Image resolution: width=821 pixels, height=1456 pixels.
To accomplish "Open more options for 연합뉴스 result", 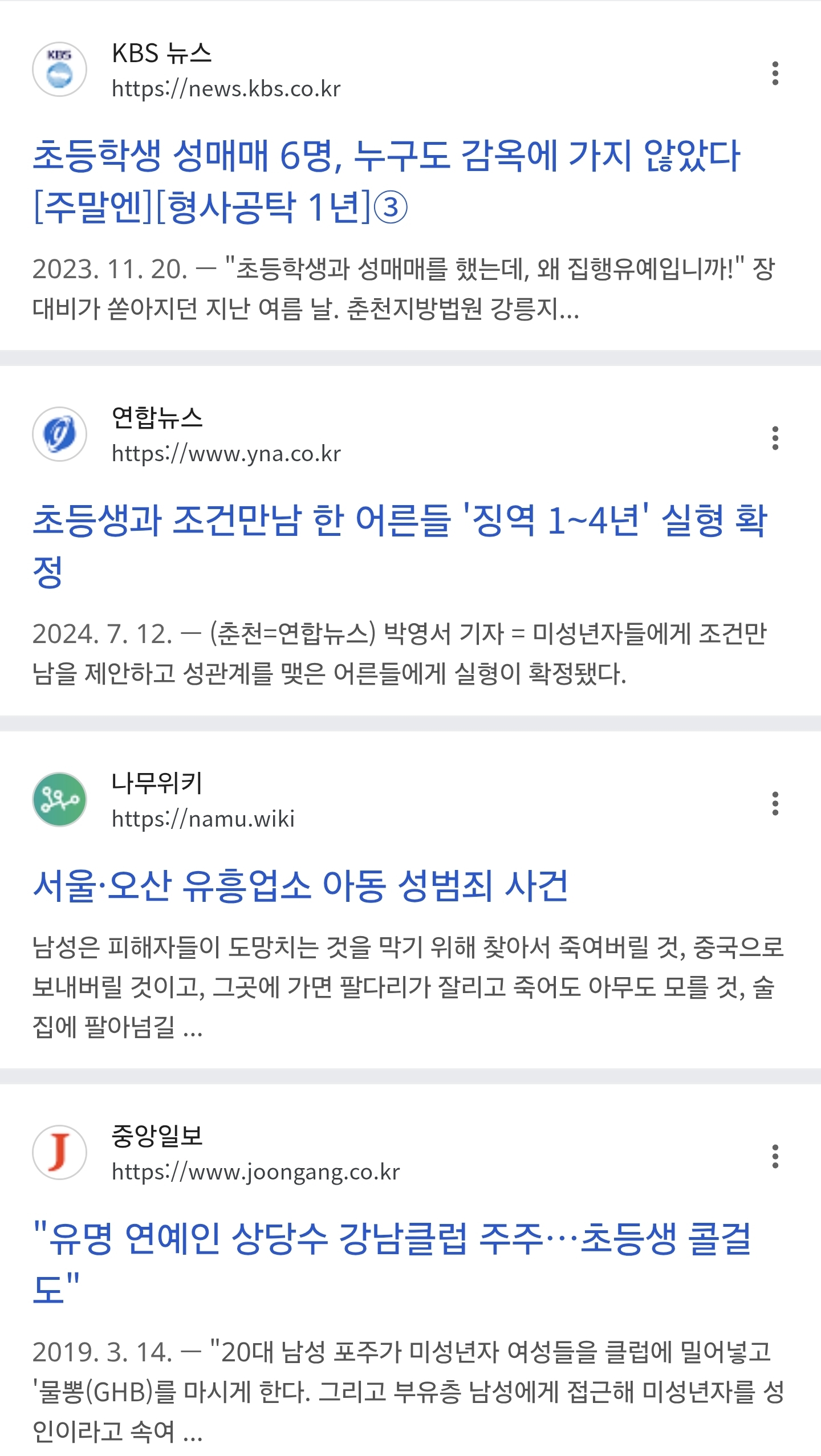I will 775,438.
